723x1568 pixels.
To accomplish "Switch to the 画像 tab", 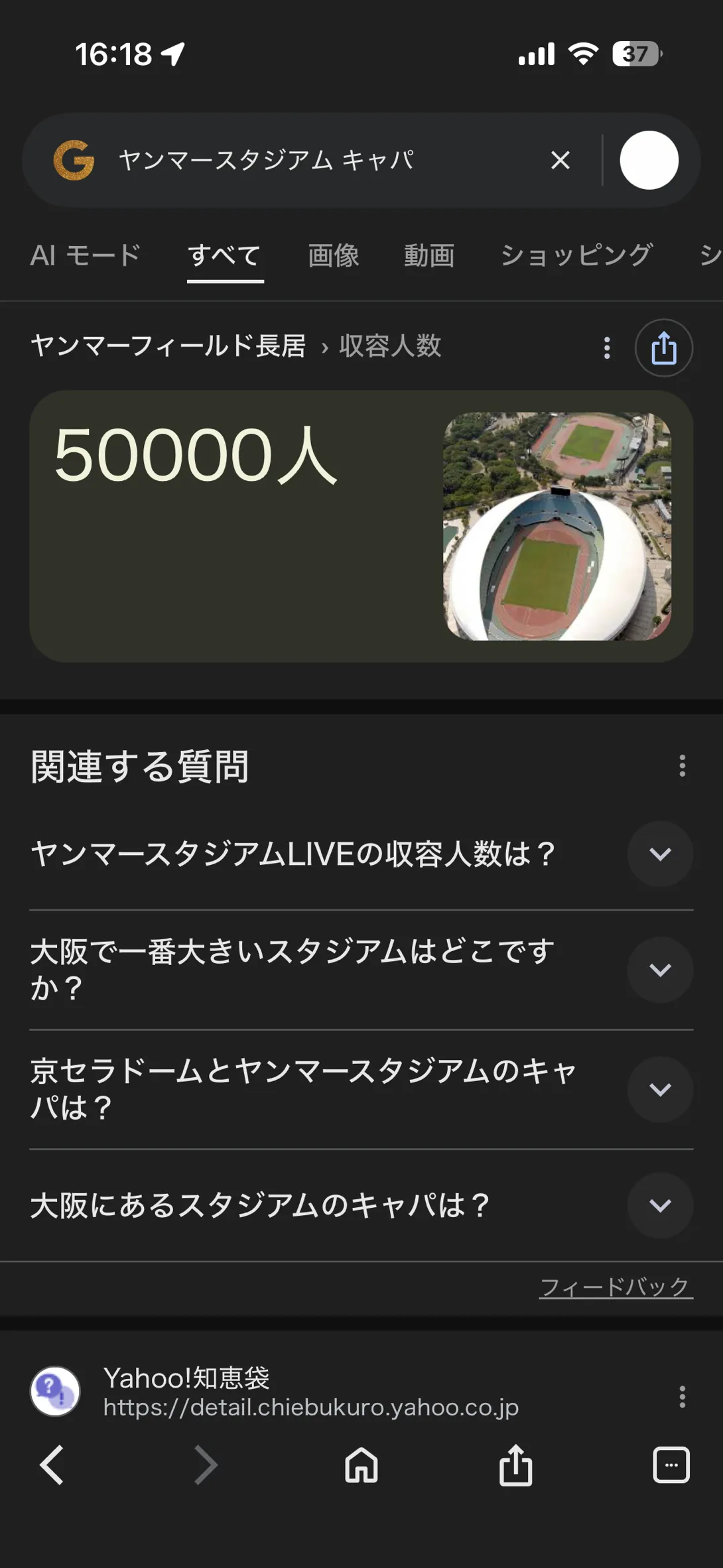I will pyautogui.click(x=333, y=255).
